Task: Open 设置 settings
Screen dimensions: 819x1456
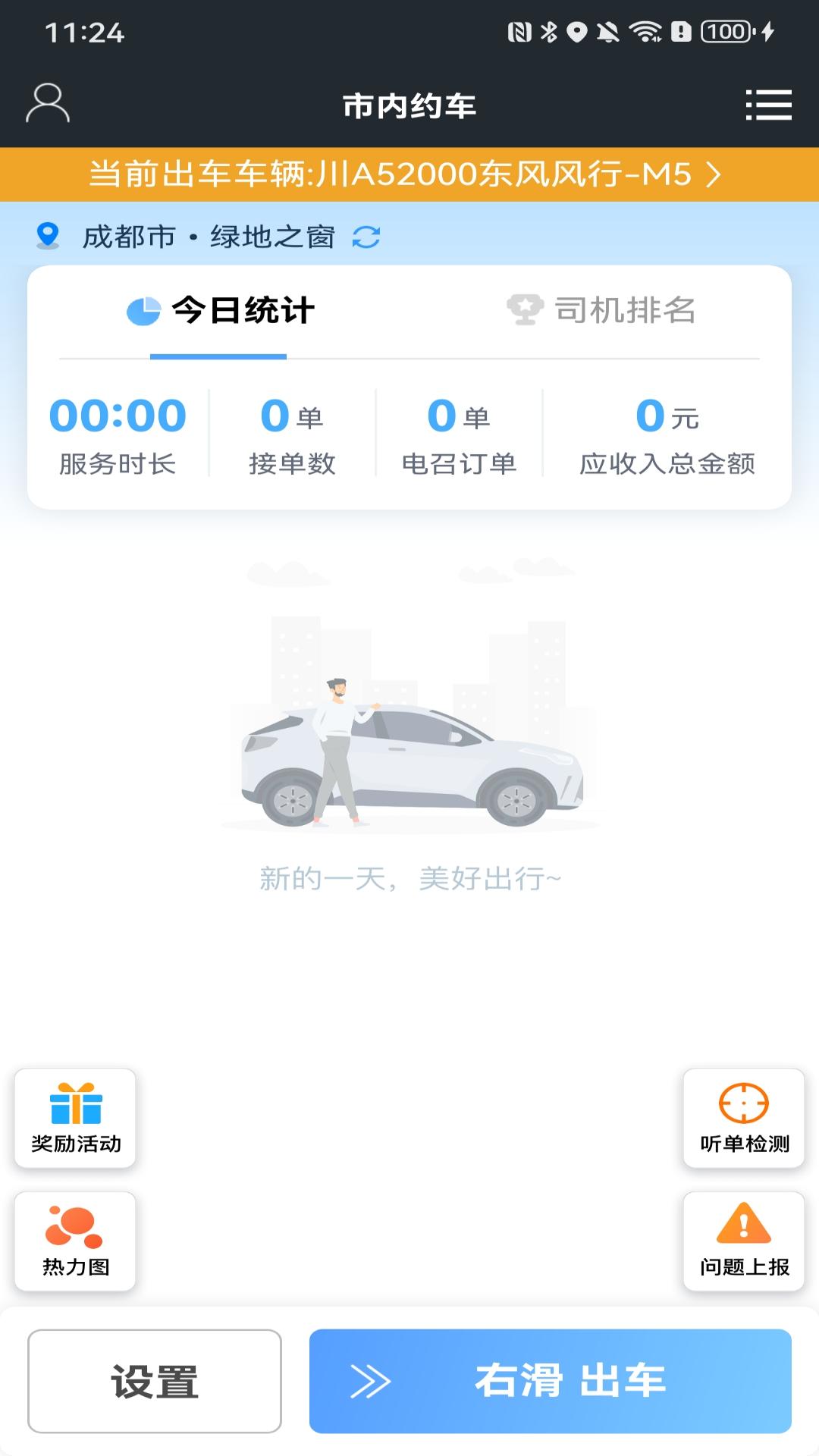Action: pyautogui.click(x=155, y=1381)
